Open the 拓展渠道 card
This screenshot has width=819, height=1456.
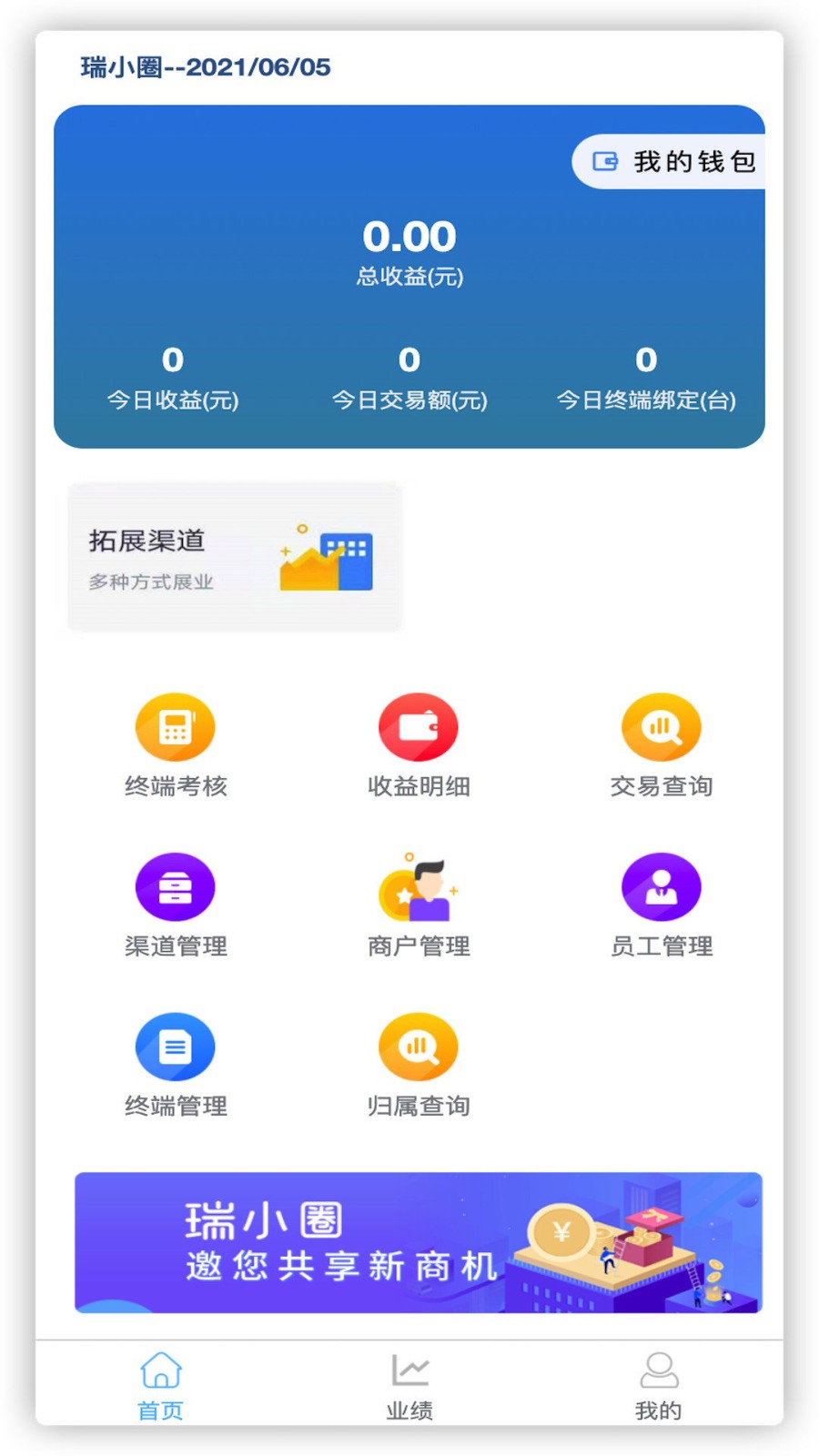[x=235, y=557]
